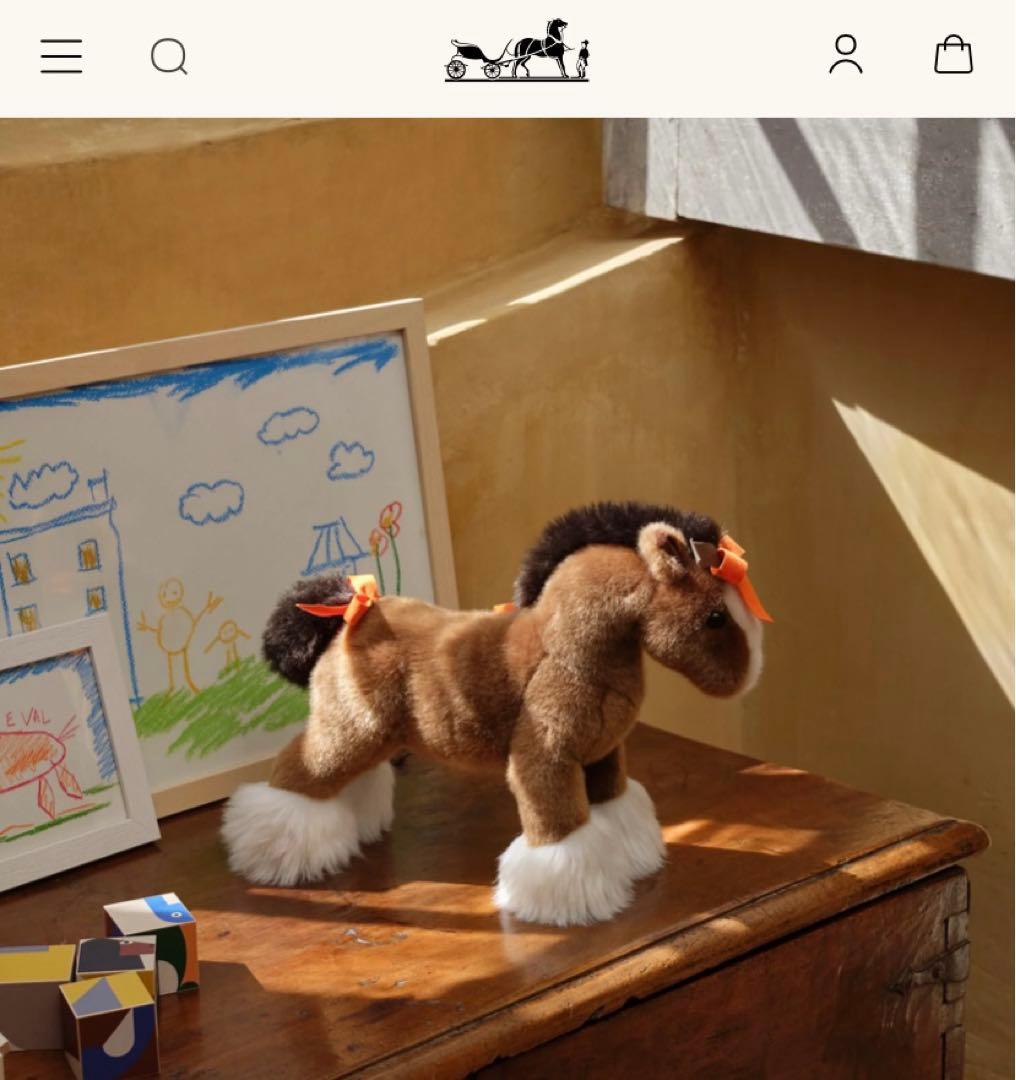Screen dimensions: 1016x1080
Task: View your cart with the shopping bag icon
Action: [955, 55]
